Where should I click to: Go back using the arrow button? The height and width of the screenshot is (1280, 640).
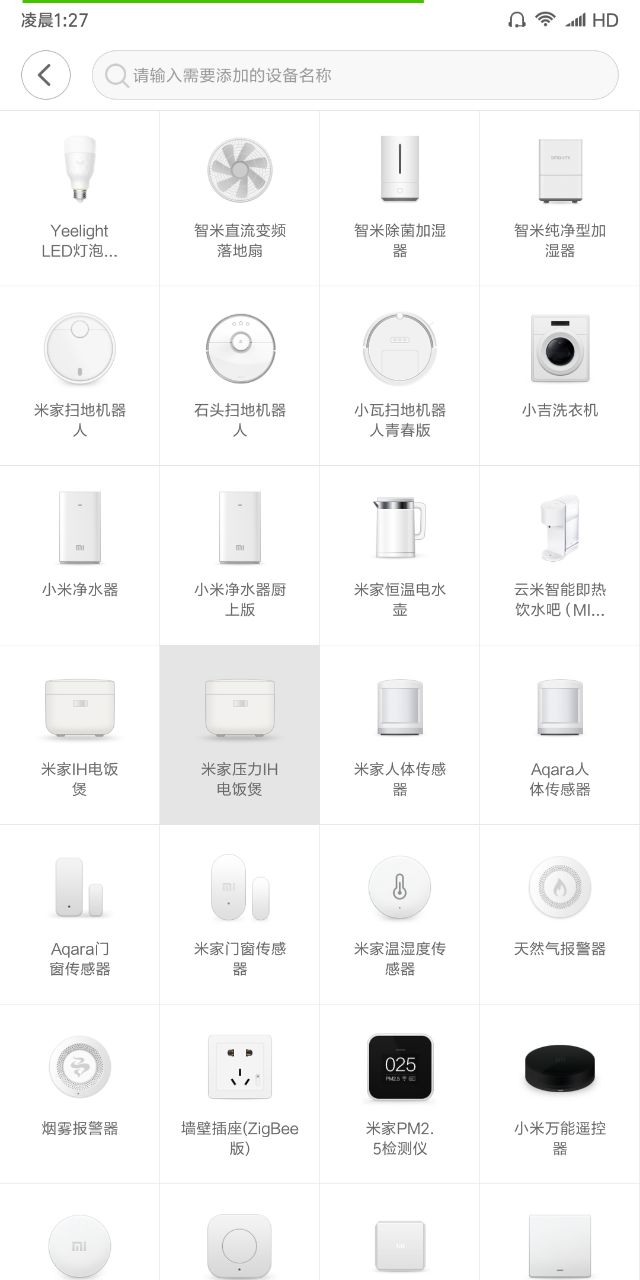coord(46,75)
